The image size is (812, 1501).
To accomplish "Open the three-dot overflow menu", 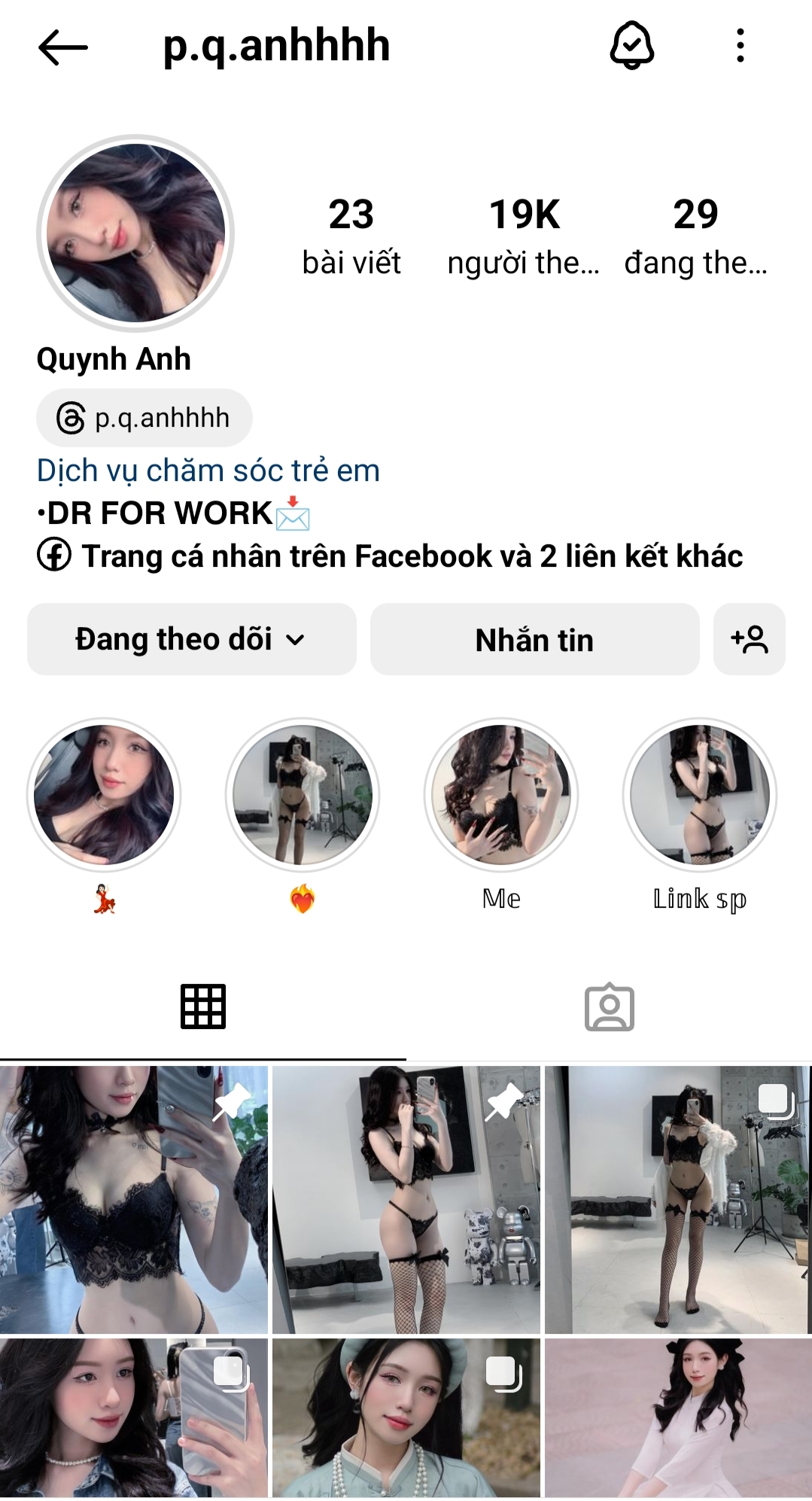I will point(741,46).
